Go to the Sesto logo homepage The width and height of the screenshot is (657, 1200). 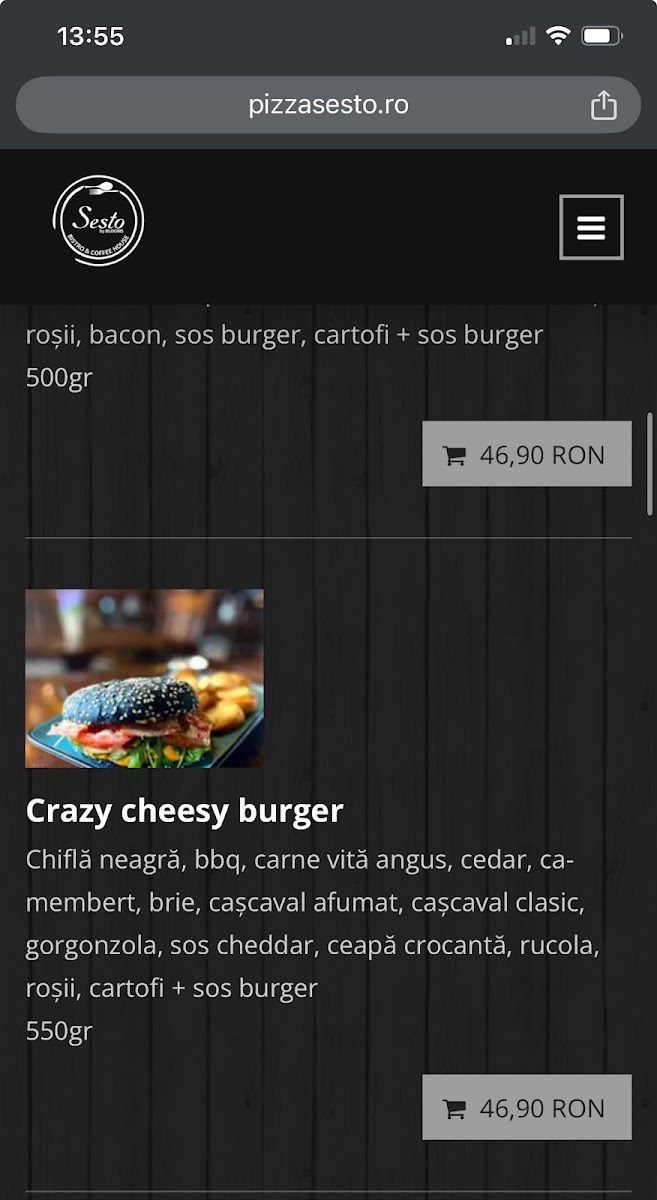tap(98, 221)
